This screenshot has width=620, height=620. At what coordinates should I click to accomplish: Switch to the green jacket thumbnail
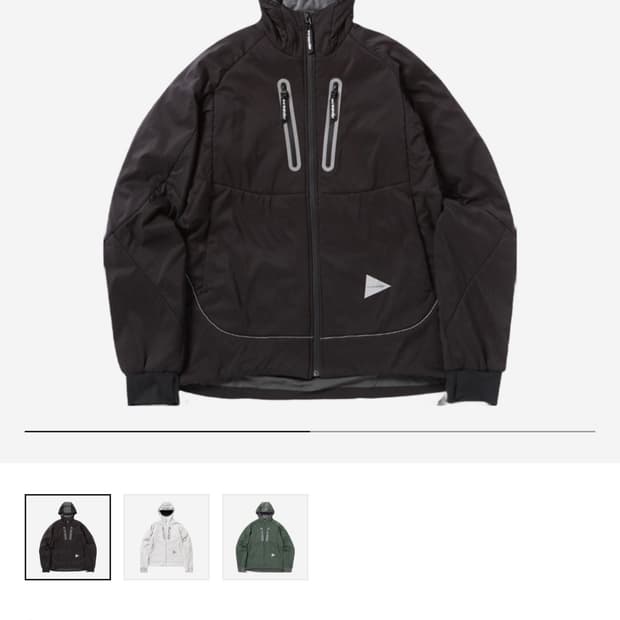pyautogui.click(x=265, y=537)
